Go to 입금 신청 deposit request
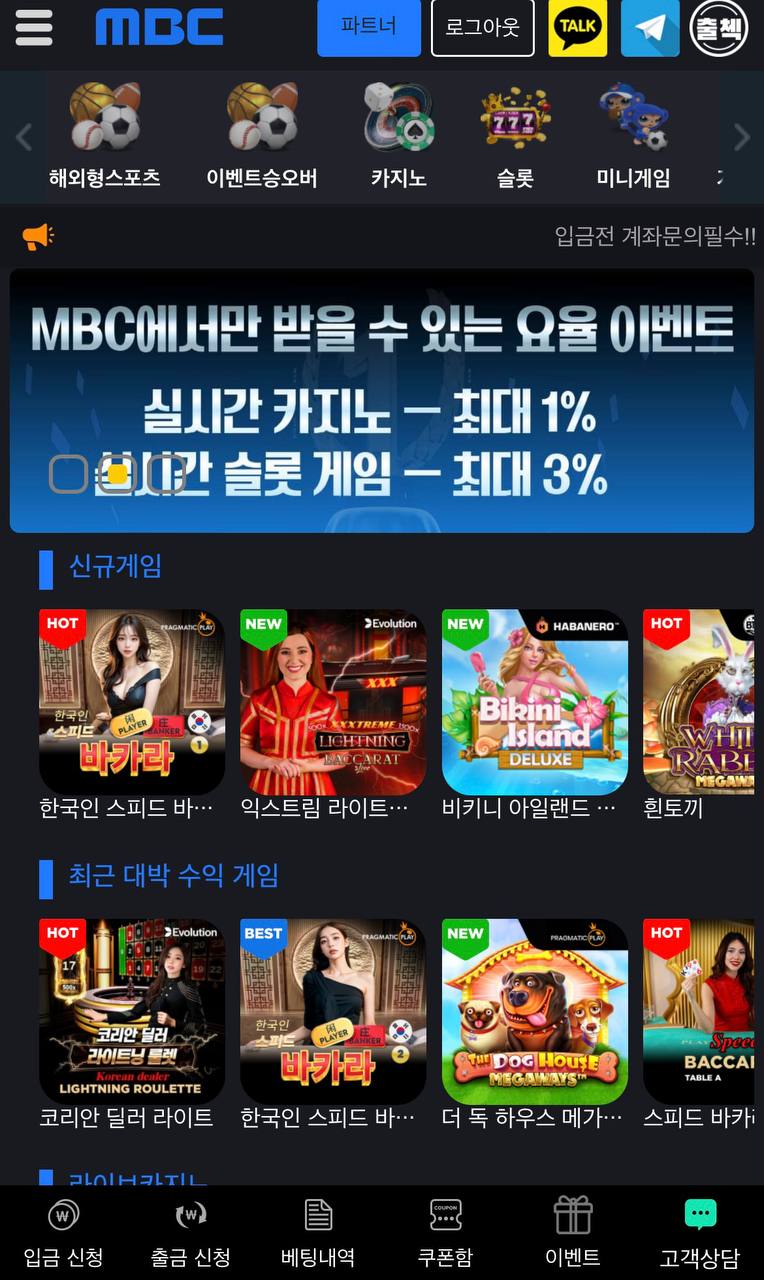764x1280 pixels. point(64,1234)
